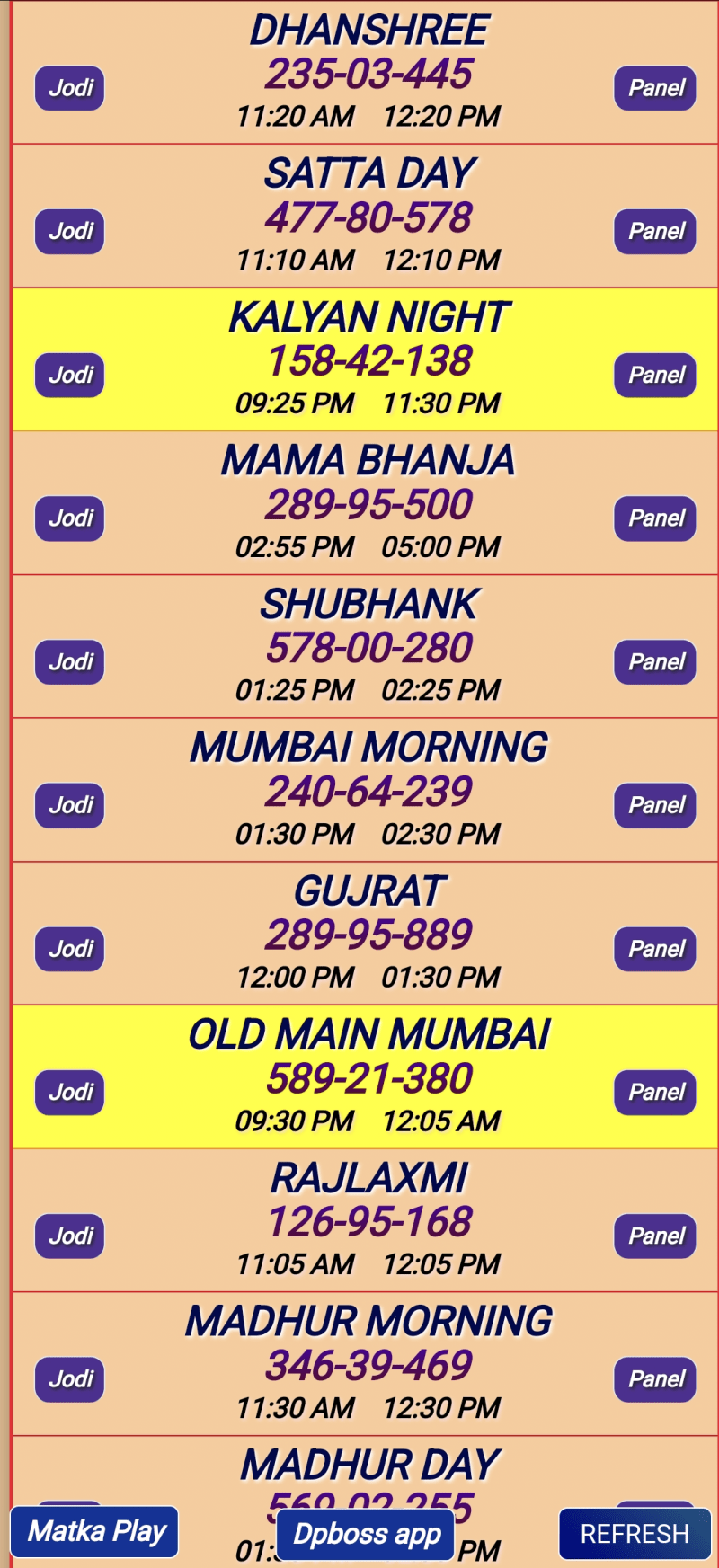Open the Gujrat Panel chart

[655, 949]
